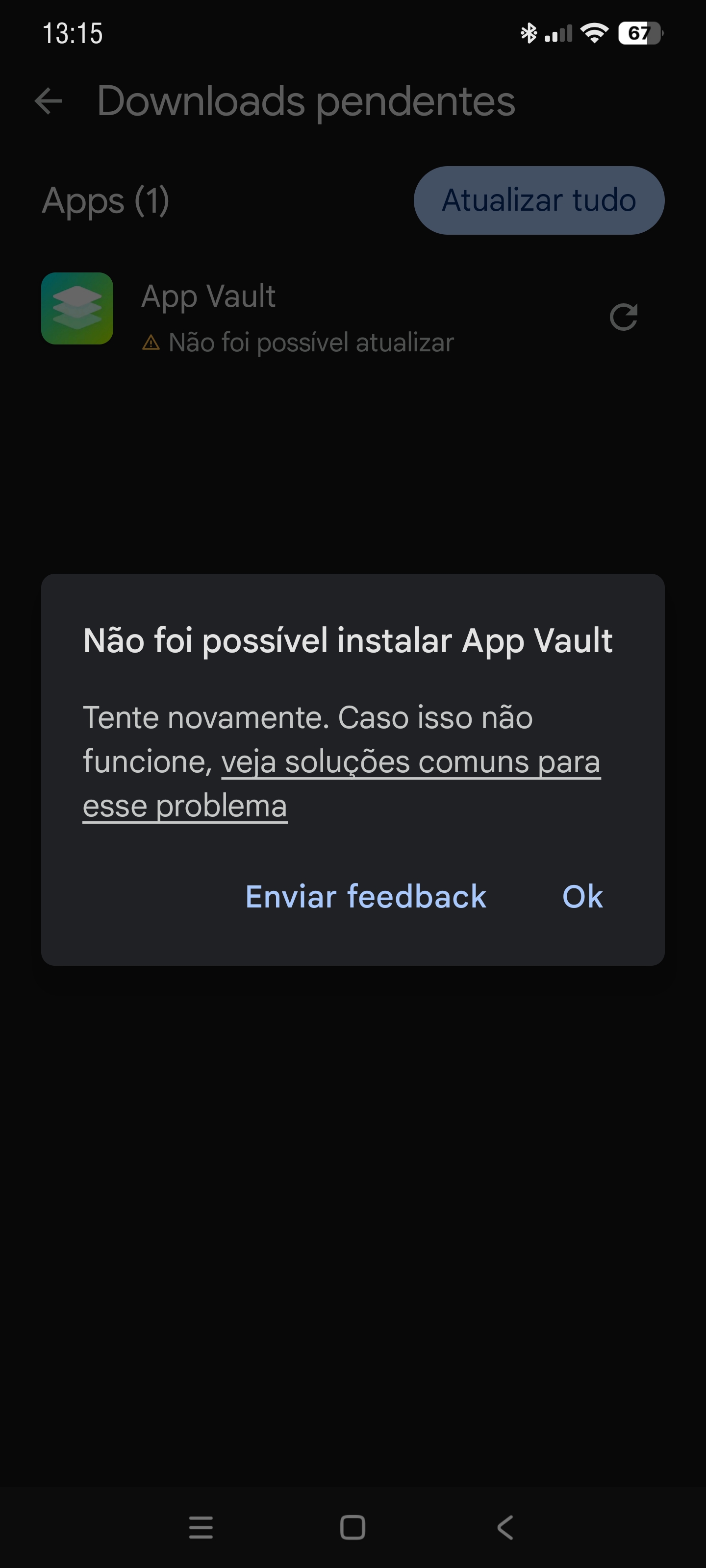Retry the App Vault update icon
The image size is (706, 1568).
point(623,317)
